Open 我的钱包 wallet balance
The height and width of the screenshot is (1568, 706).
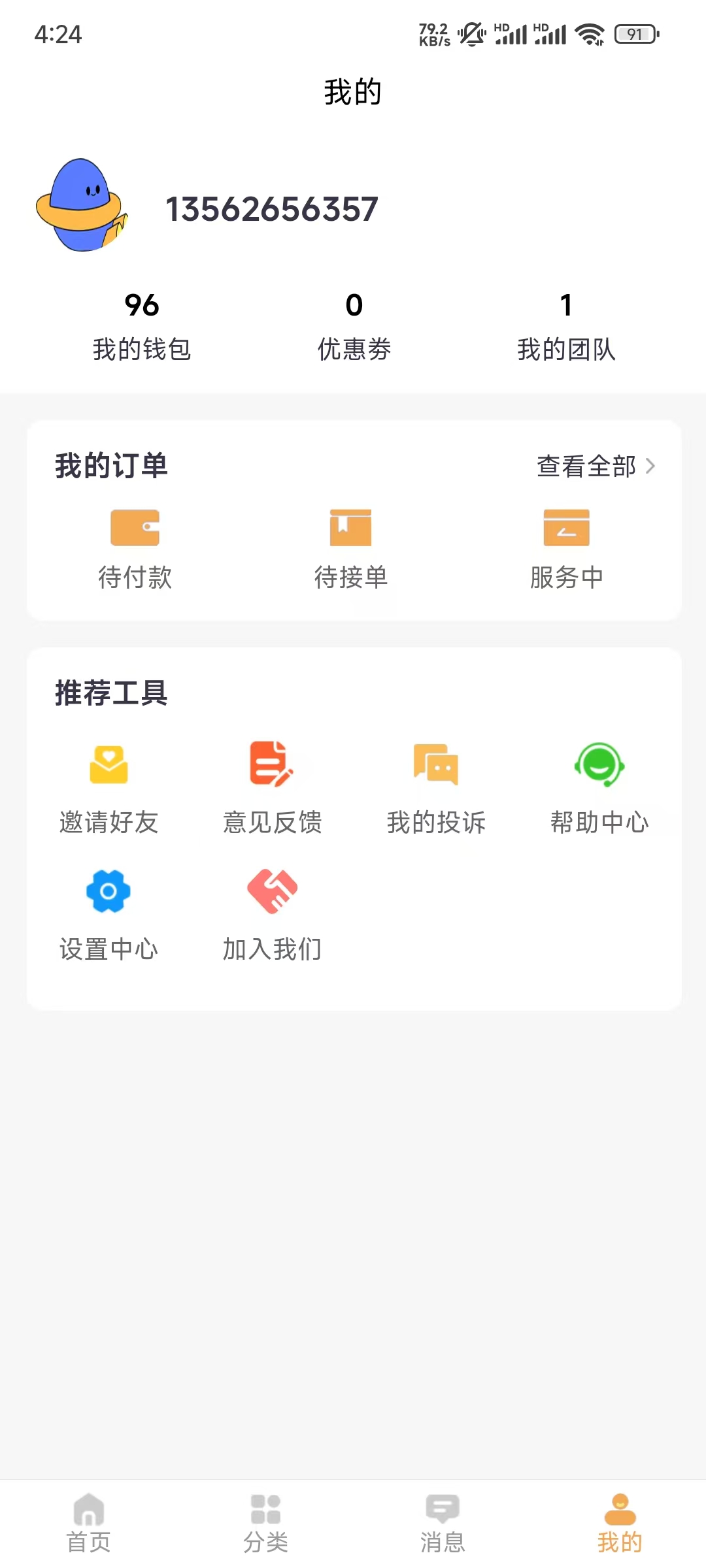(x=141, y=327)
